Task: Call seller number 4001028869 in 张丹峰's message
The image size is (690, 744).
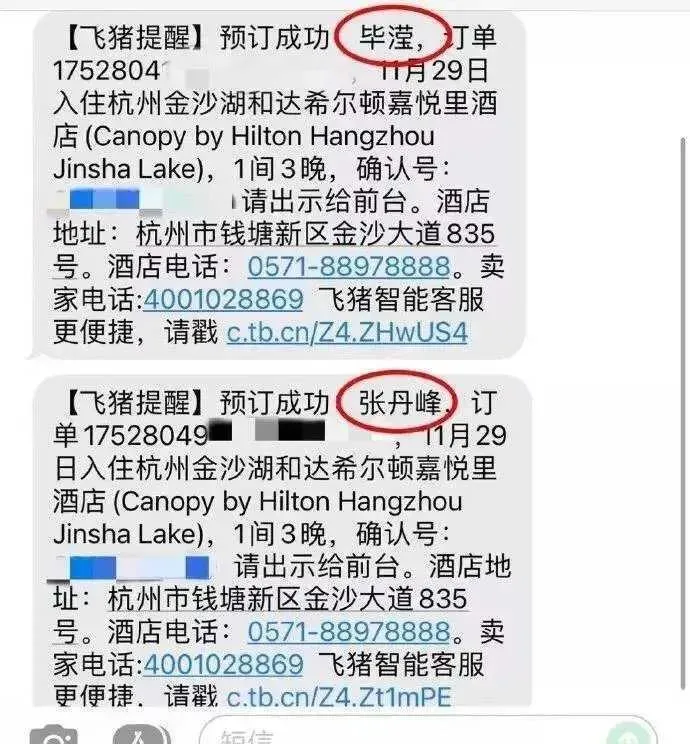Action: coord(223,663)
